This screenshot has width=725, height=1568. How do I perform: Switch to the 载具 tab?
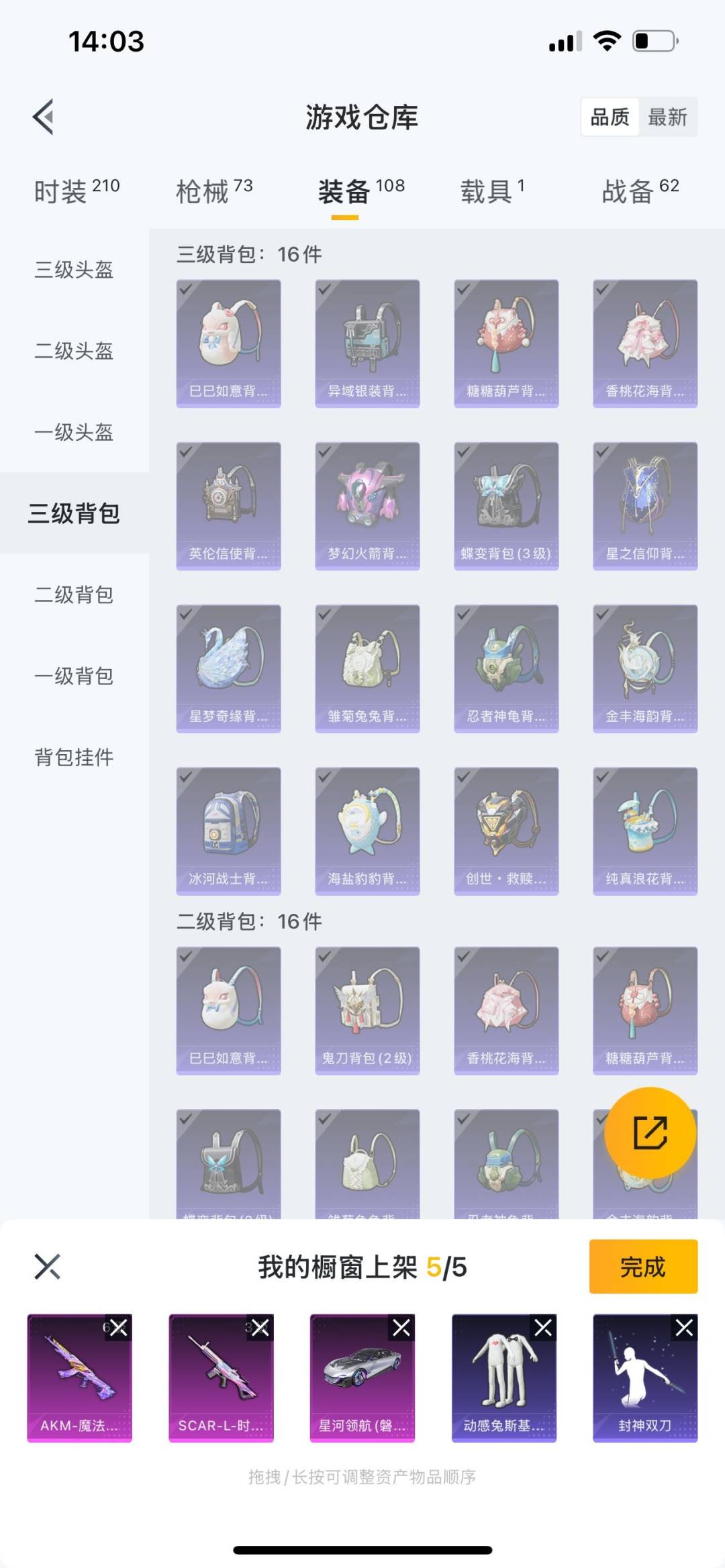click(x=491, y=191)
